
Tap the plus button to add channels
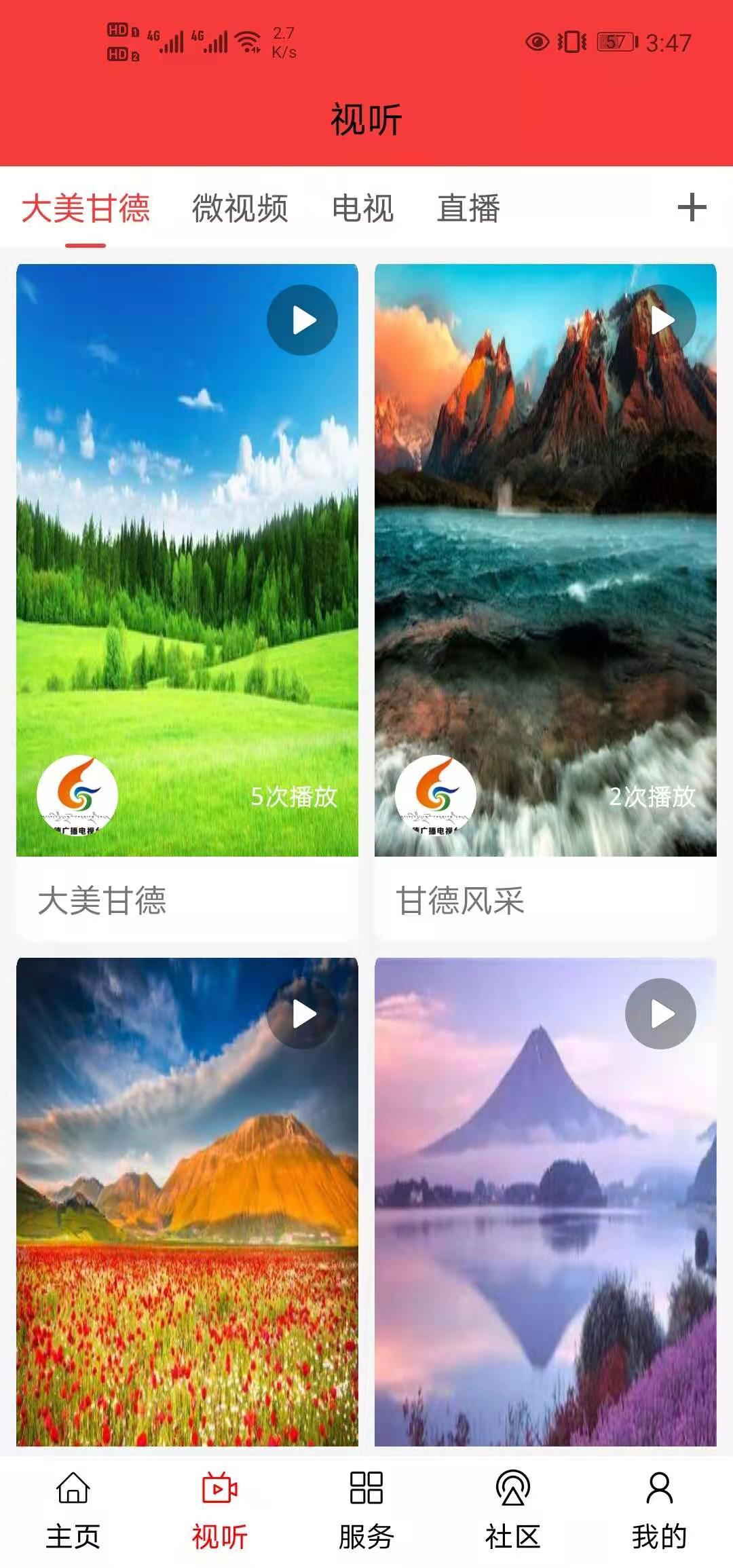point(692,209)
